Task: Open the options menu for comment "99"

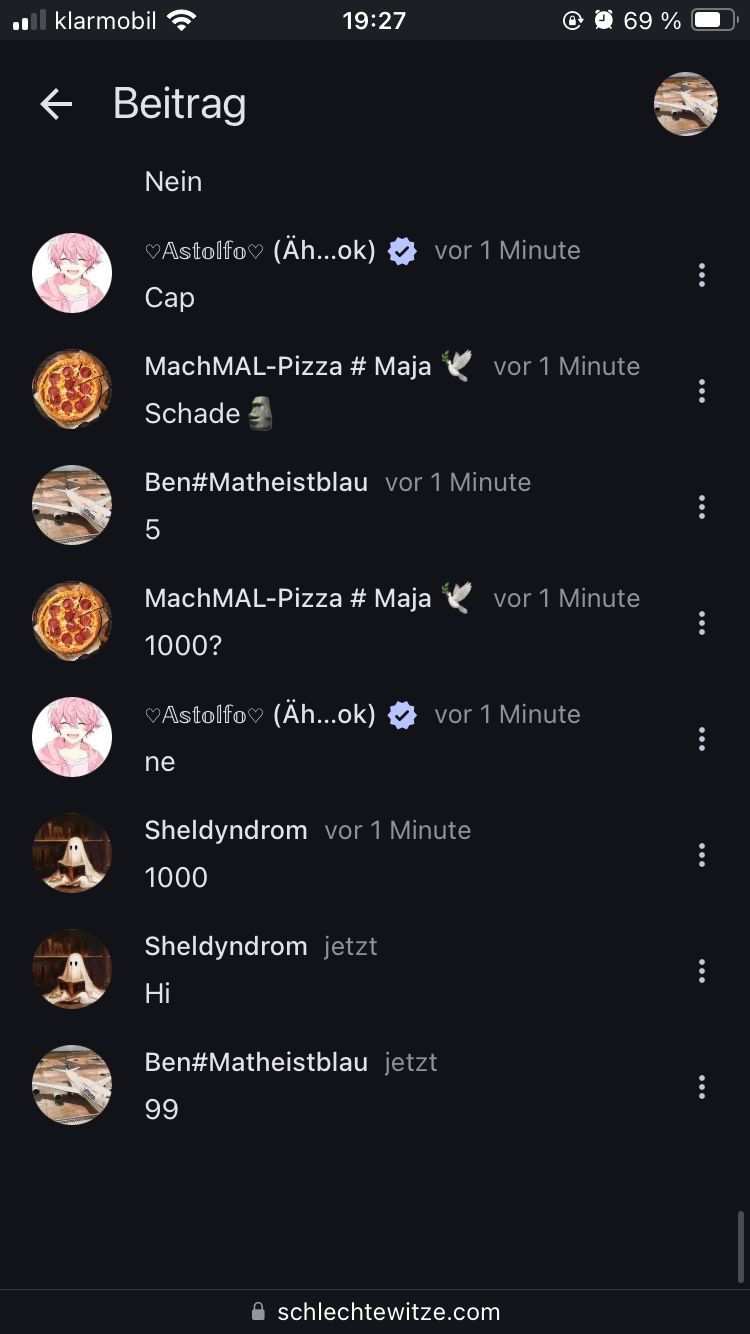Action: 702,1087
